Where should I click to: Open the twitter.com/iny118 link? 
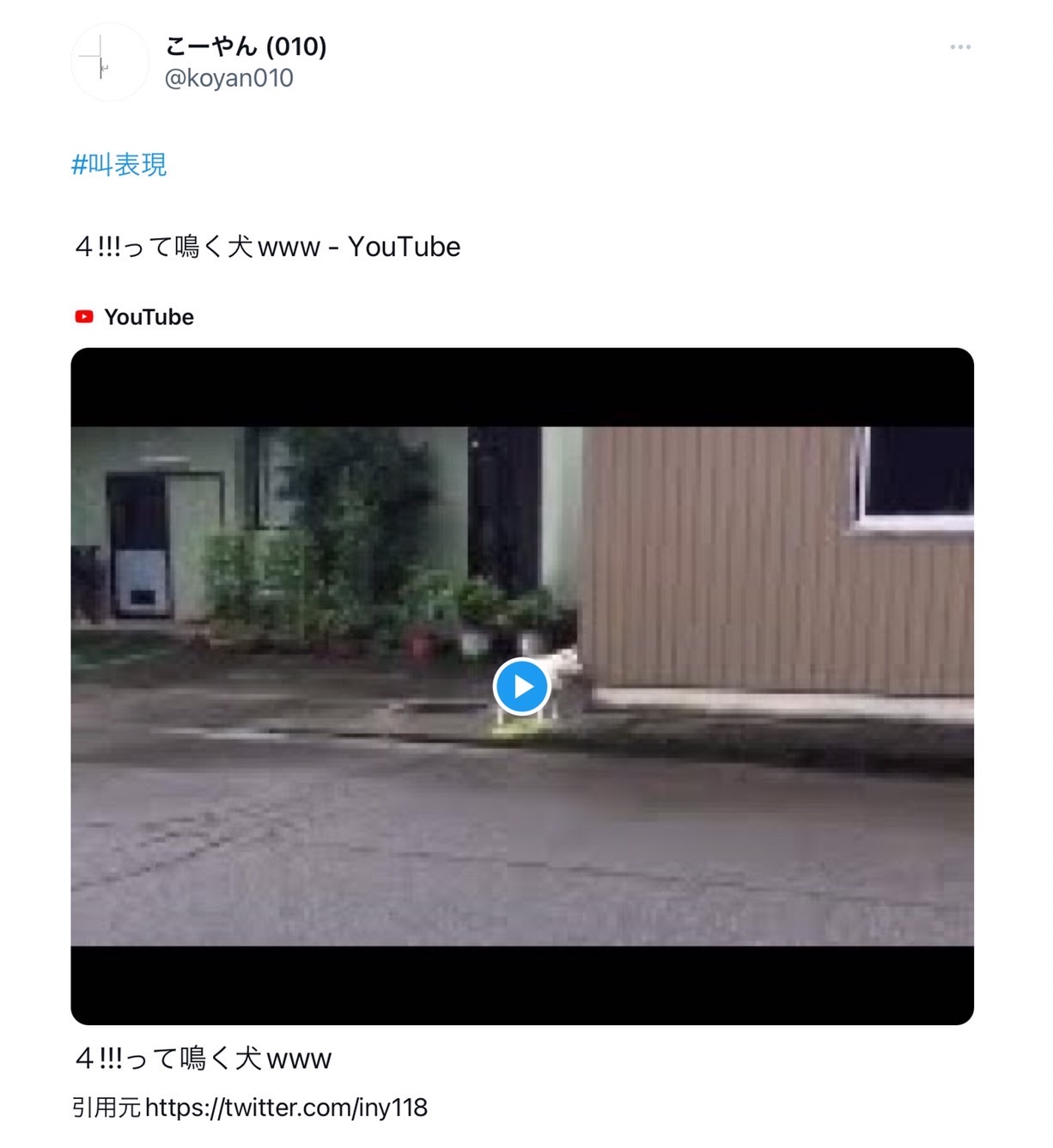pos(286,1108)
